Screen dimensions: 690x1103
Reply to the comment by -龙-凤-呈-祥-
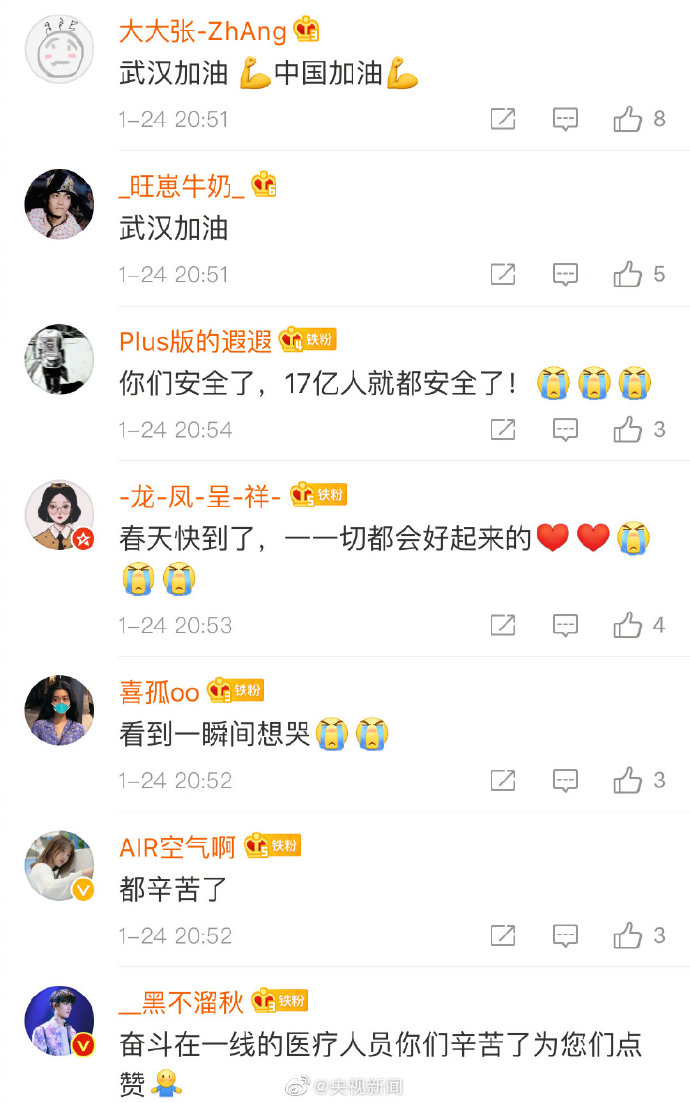coord(566,626)
